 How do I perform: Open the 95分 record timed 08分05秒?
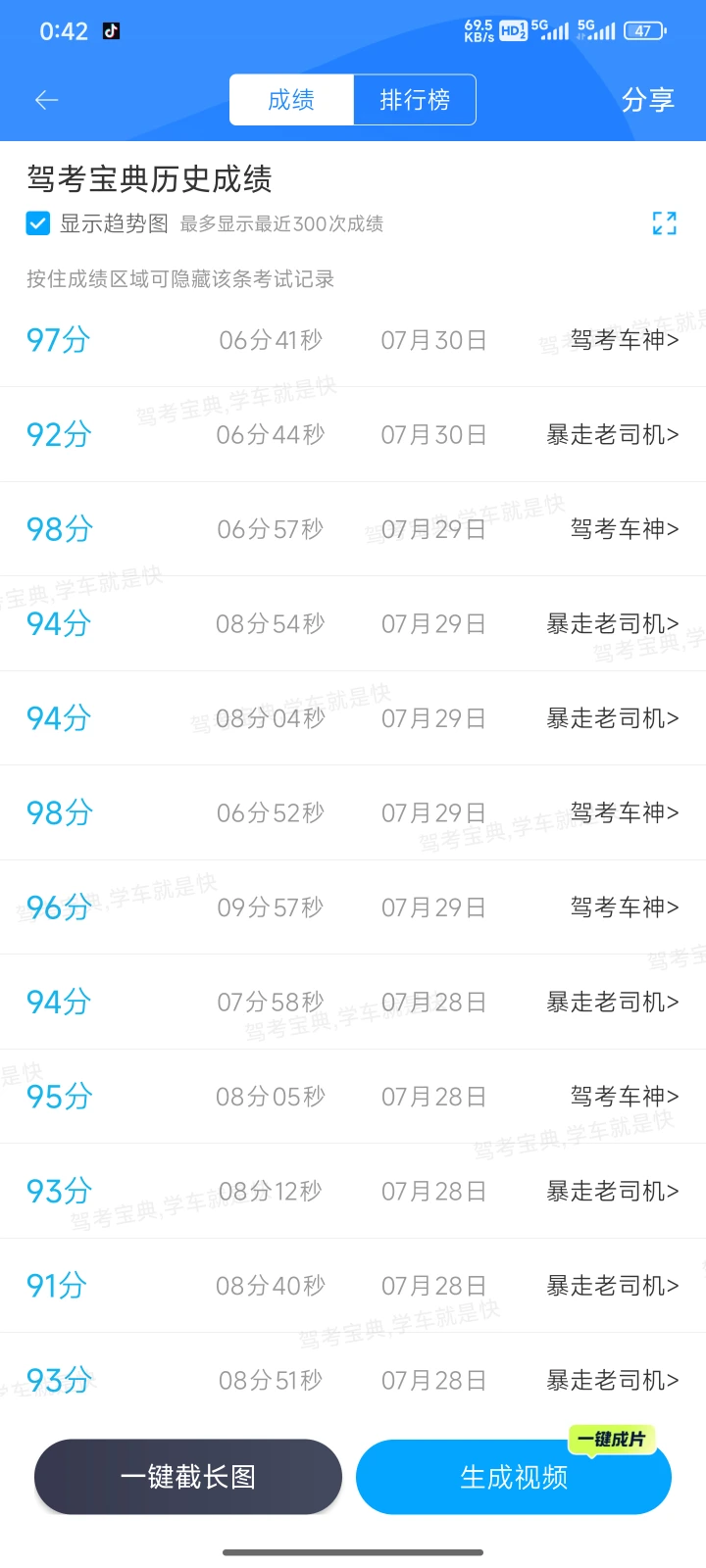(x=353, y=1097)
